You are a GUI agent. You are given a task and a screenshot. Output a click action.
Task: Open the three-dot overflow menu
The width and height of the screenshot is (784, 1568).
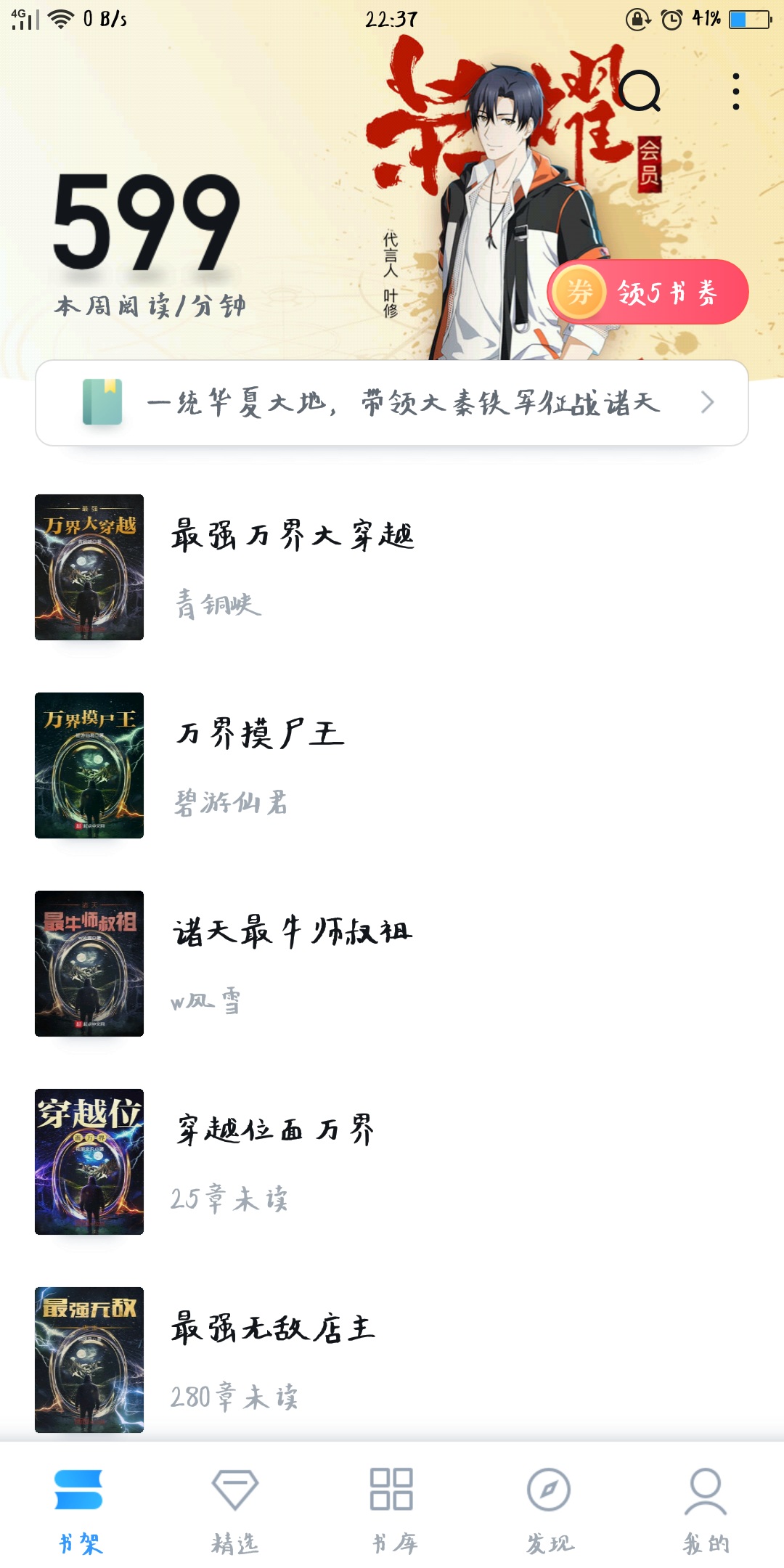(736, 91)
